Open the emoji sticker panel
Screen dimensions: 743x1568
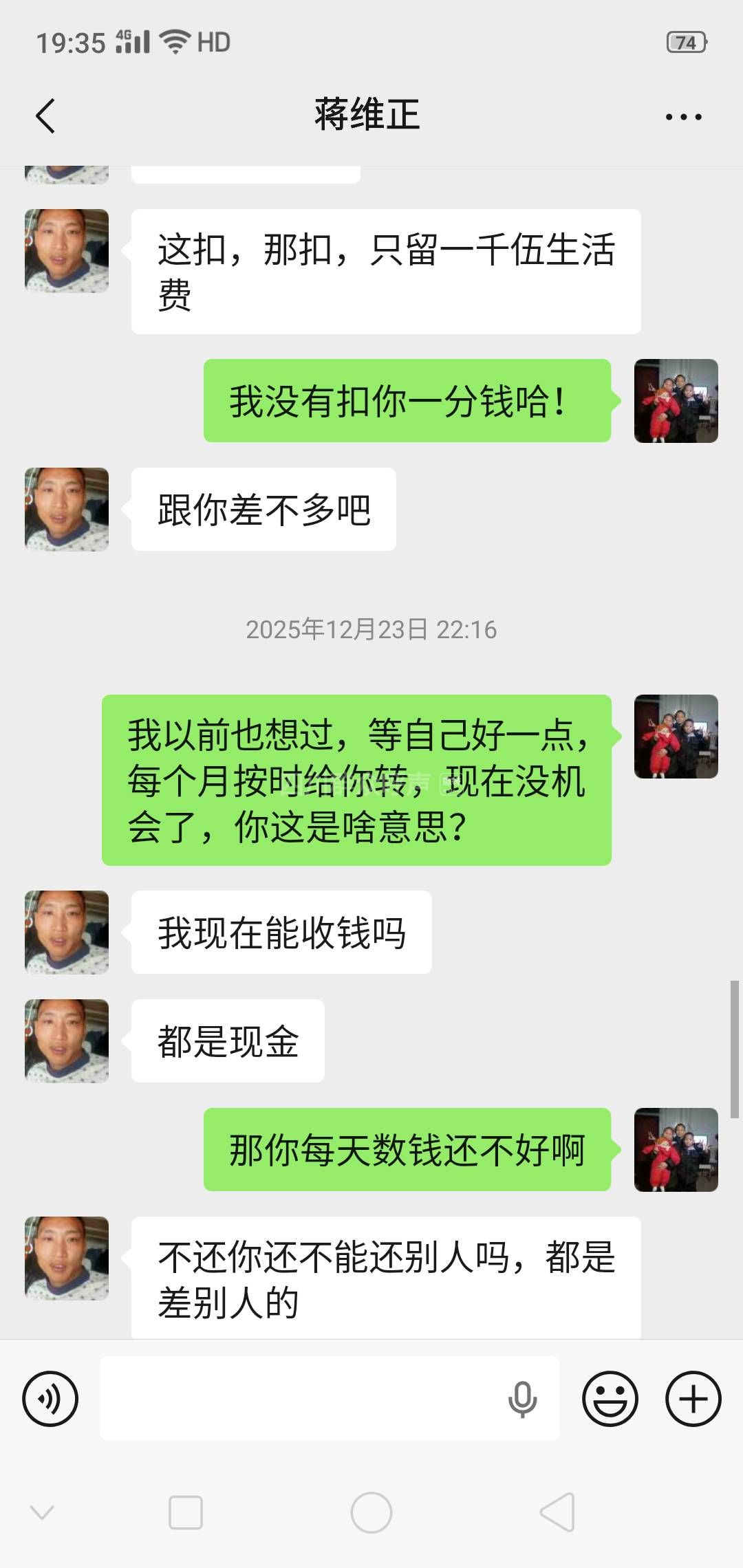(610, 1399)
